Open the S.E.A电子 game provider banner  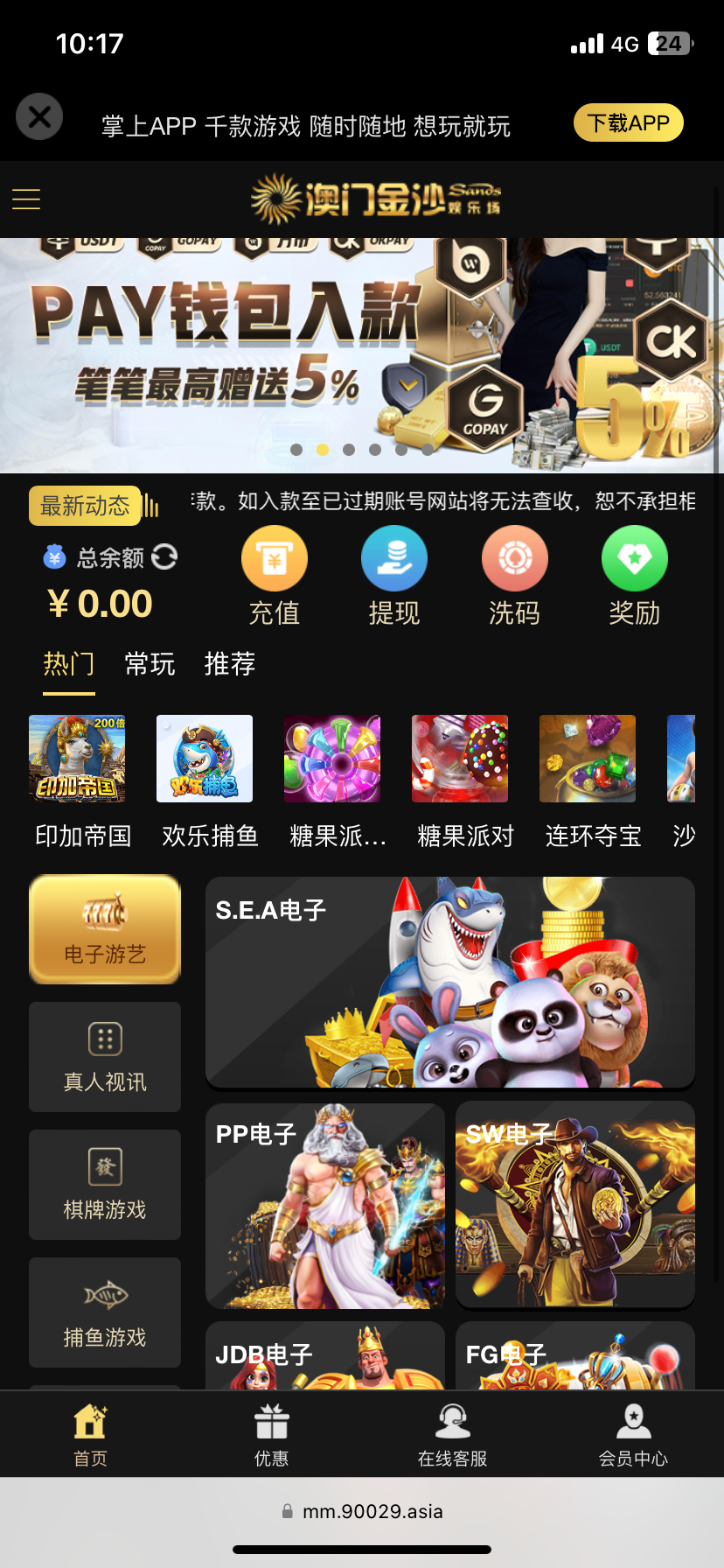pos(449,983)
